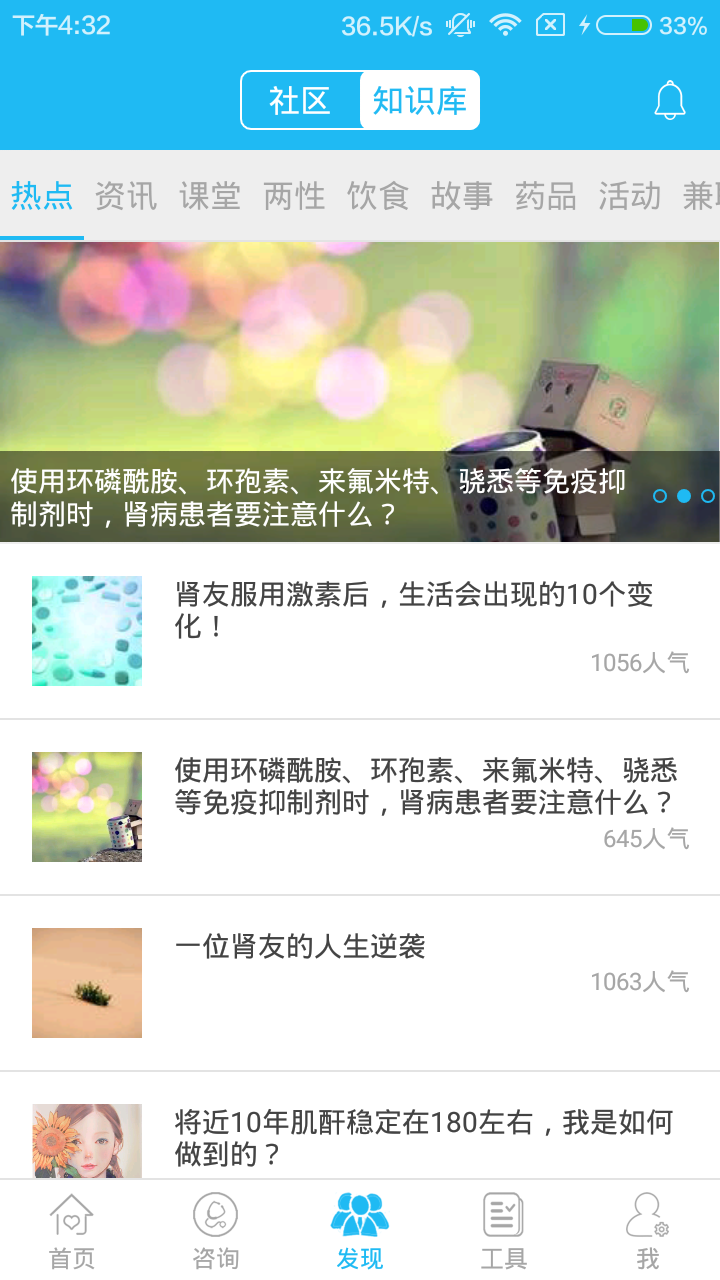This screenshot has width=720, height=1280.
Task: Select the 两性 tab
Action: pos(293,197)
